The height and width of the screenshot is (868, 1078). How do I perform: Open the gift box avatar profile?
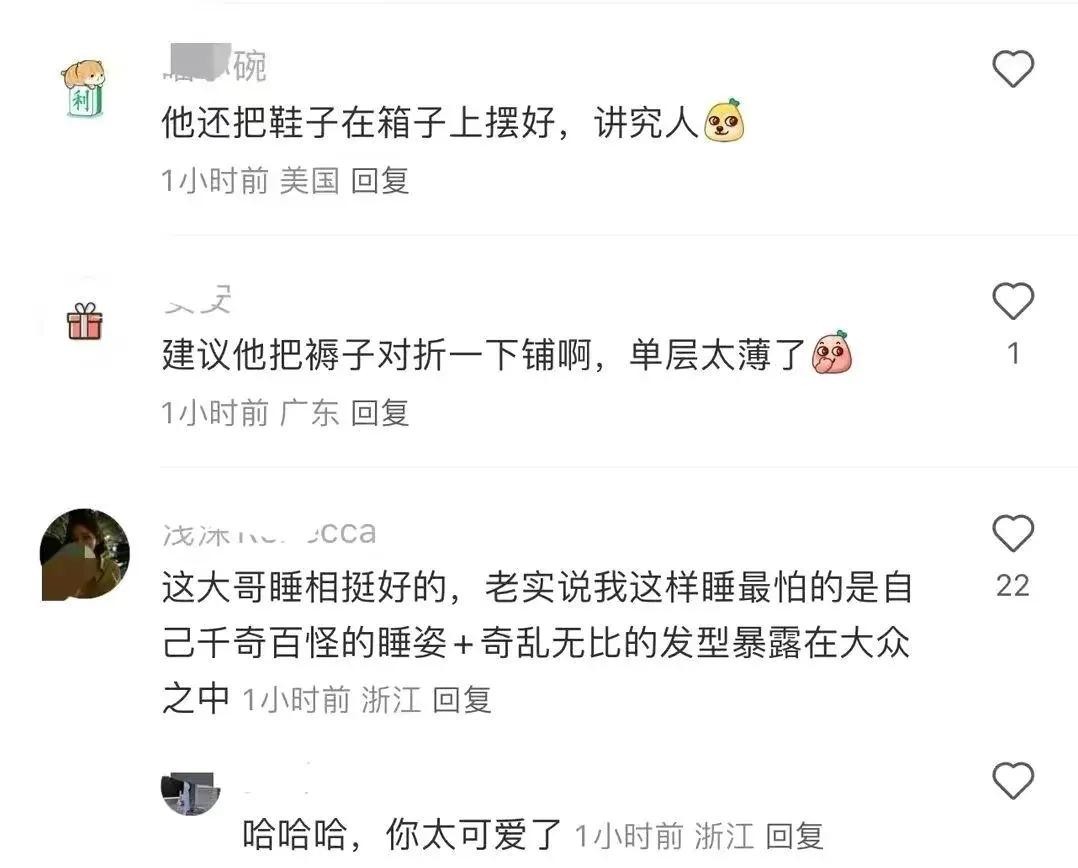click(x=85, y=322)
